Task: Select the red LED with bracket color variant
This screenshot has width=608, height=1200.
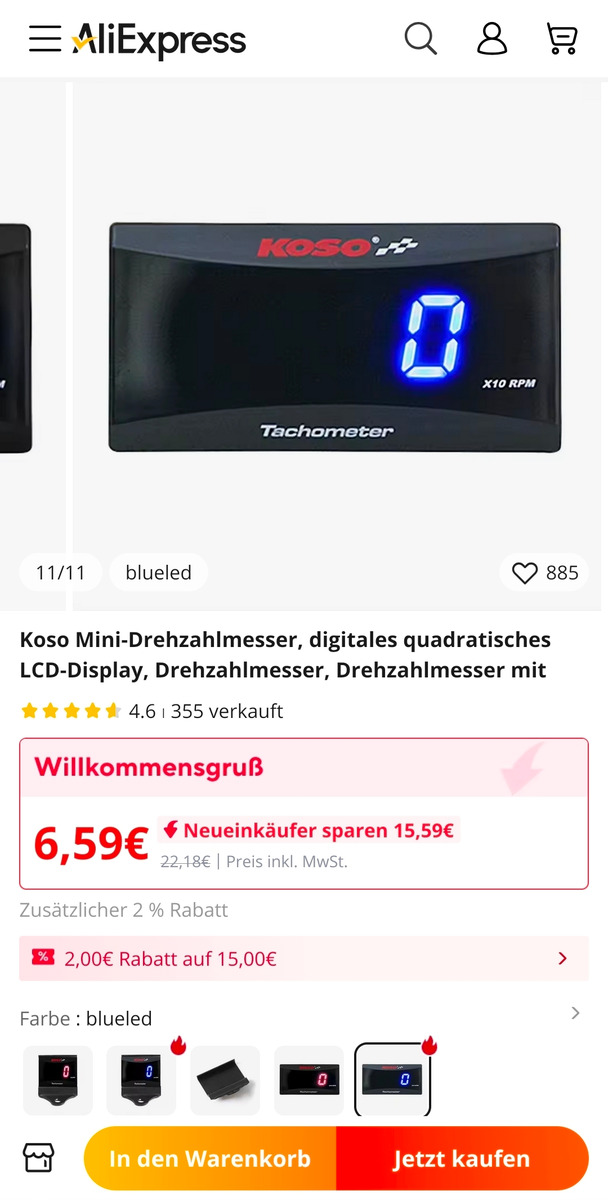Action: (x=58, y=1080)
